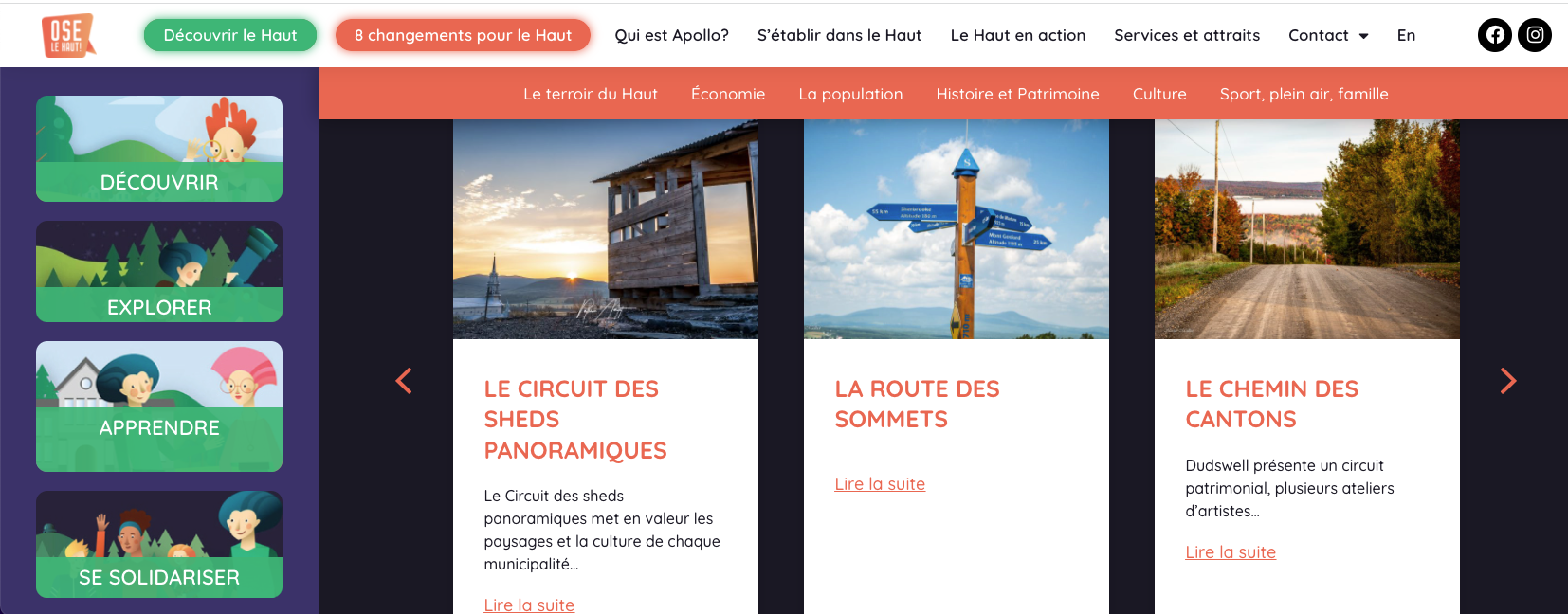Viewport: 1568px width, 614px height.
Task: Open the Sport, plein air, famille section
Action: click(1304, 94)
